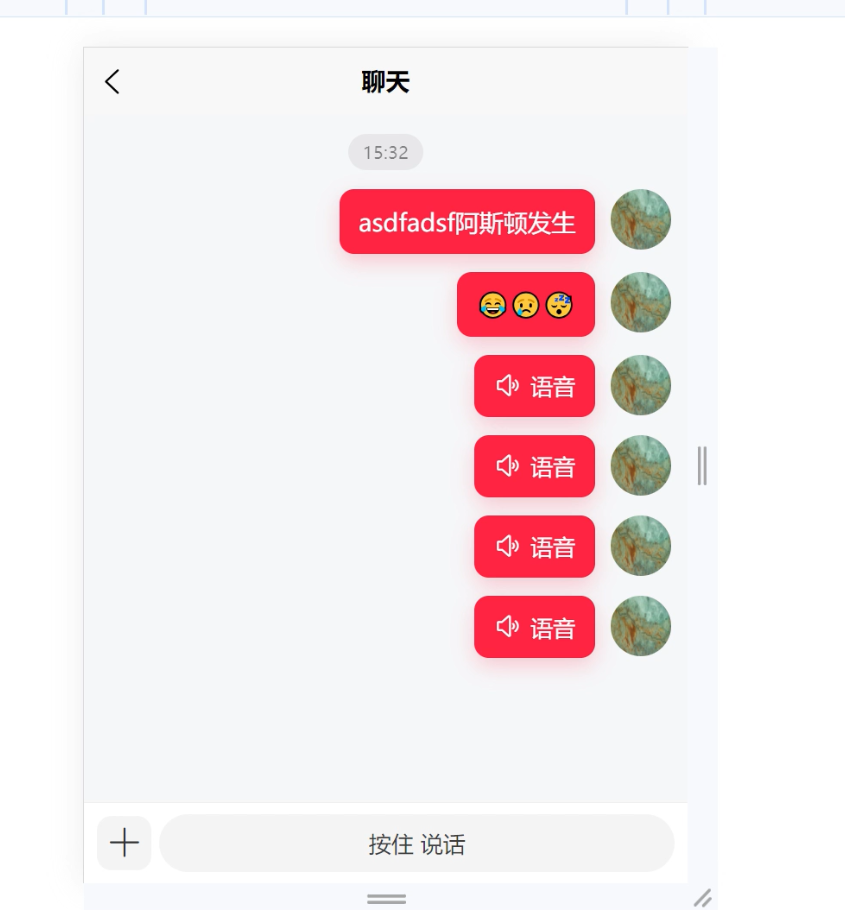Open the plus attachment menu

click(x=124, y=843)
